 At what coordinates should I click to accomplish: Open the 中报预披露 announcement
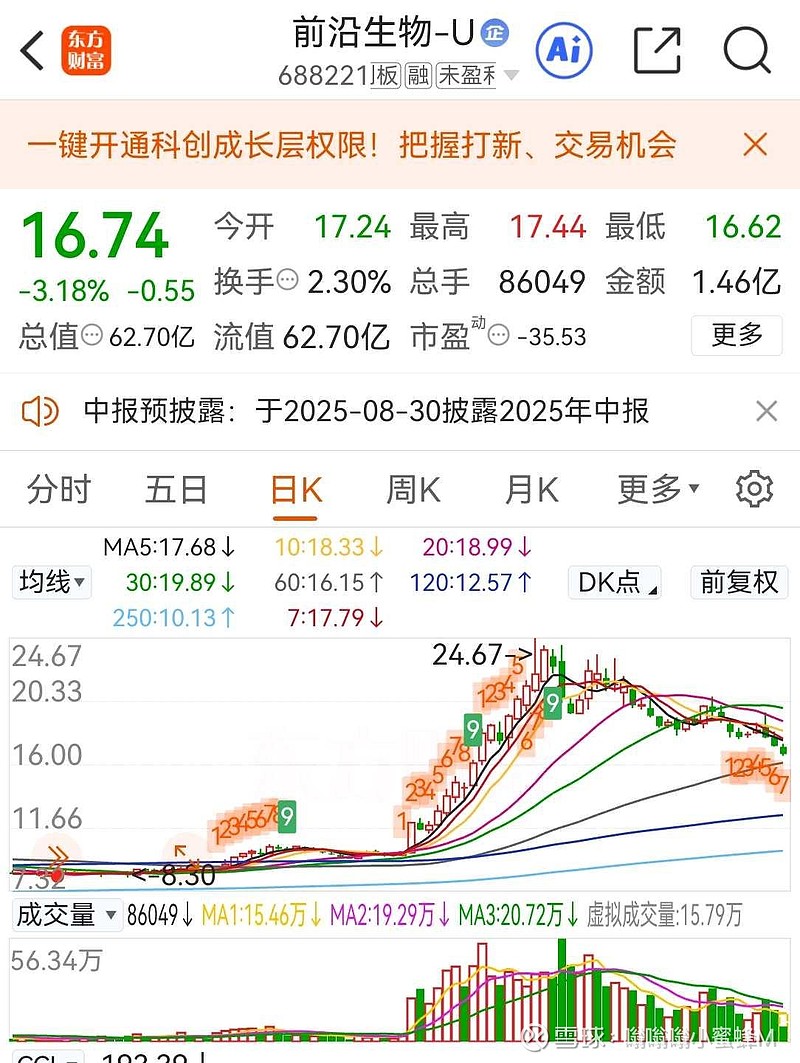click(x=365, y=411)
